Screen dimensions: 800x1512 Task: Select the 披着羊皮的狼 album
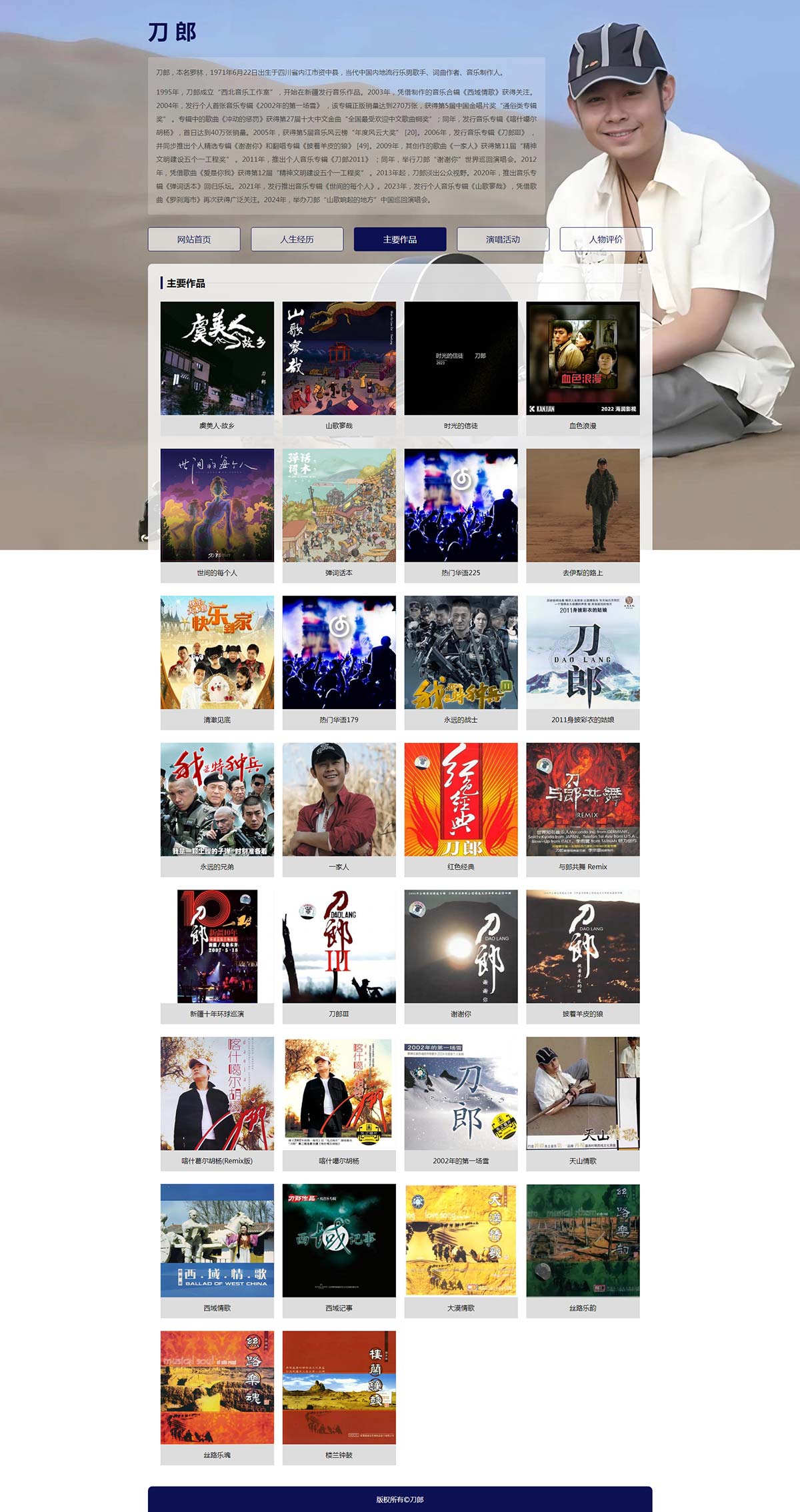pyautogui.click(x=583, y=957)
